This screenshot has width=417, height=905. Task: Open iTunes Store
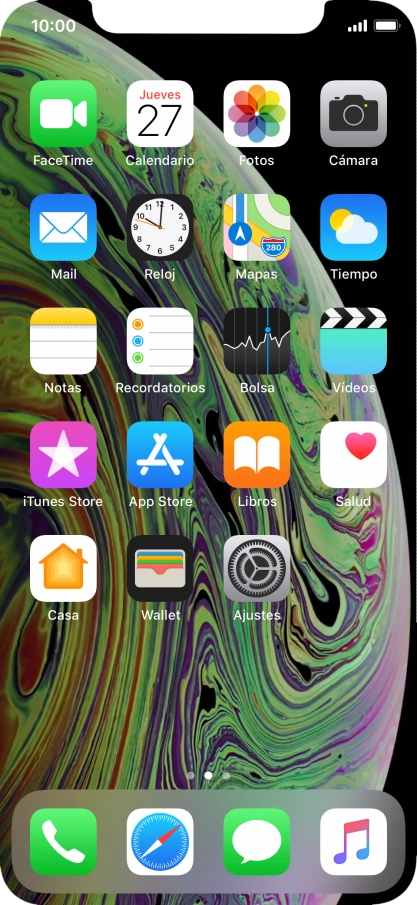click(63, 455)
